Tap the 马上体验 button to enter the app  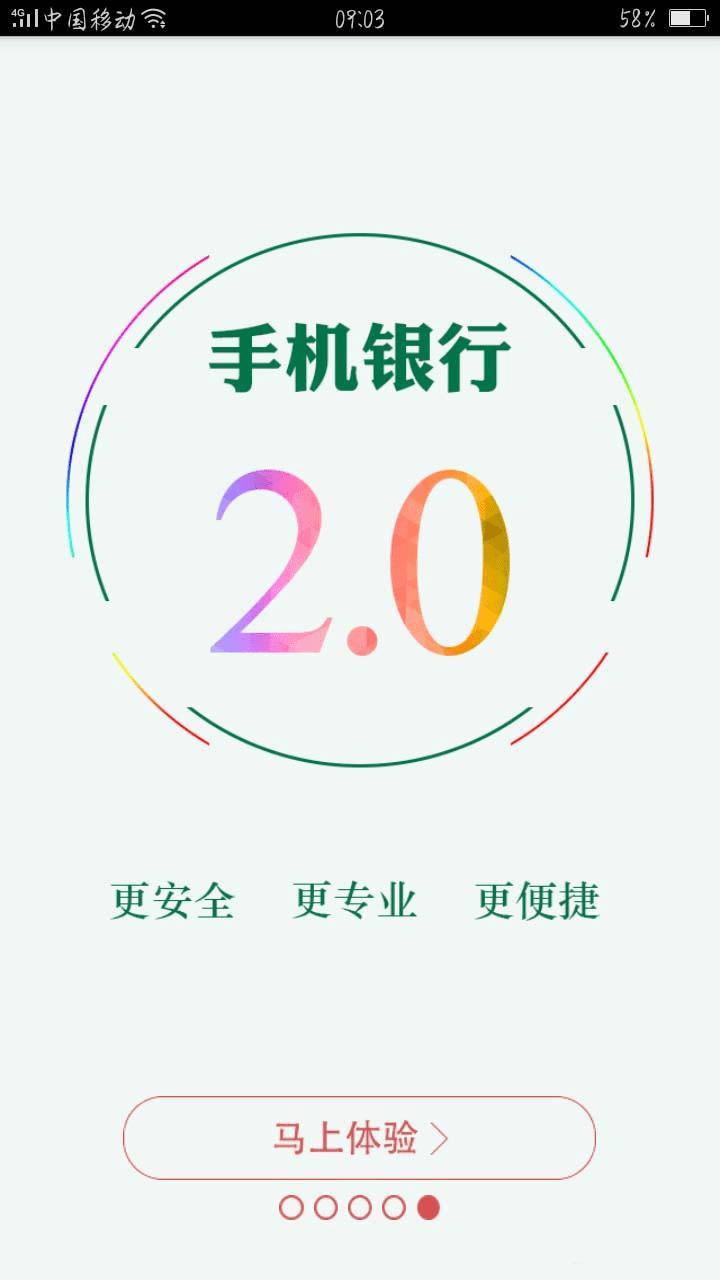pyautogui.click(x=359, y=1138)
